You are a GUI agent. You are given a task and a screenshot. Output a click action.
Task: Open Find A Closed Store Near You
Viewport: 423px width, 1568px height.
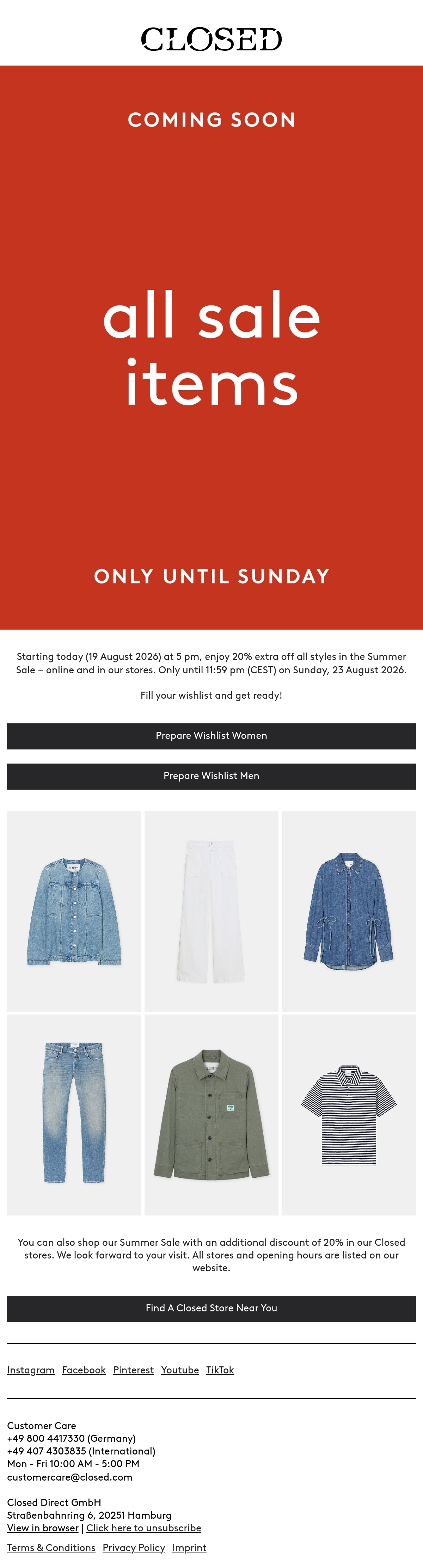coord(211,1308)
